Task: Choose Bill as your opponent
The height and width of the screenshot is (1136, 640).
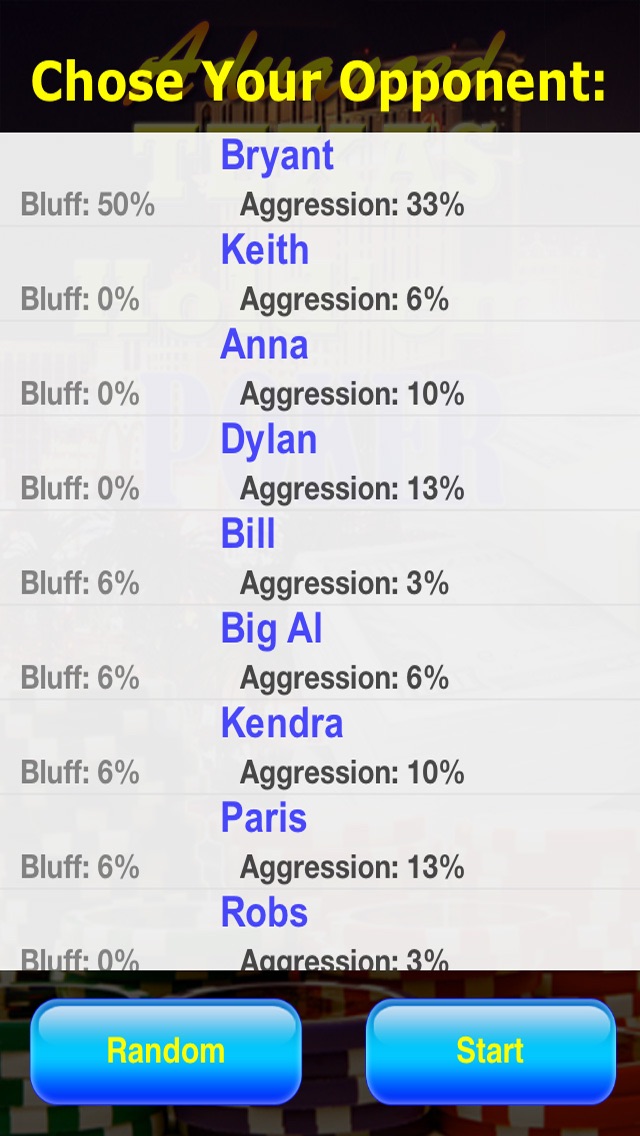Action: tap(320, 557)
